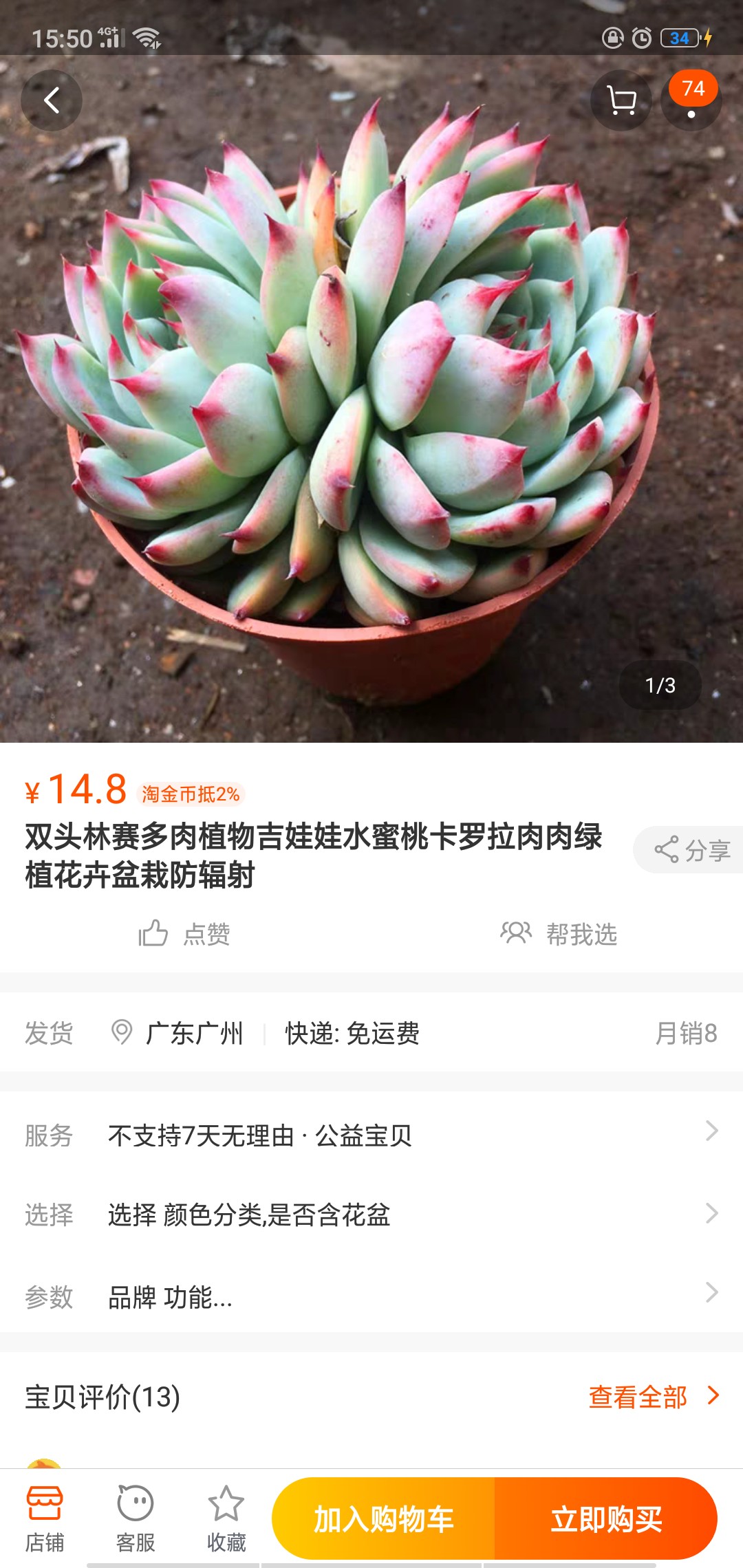Go back using the arrow icon
This screenshot has height=1568, width=743.
[52, 101]
